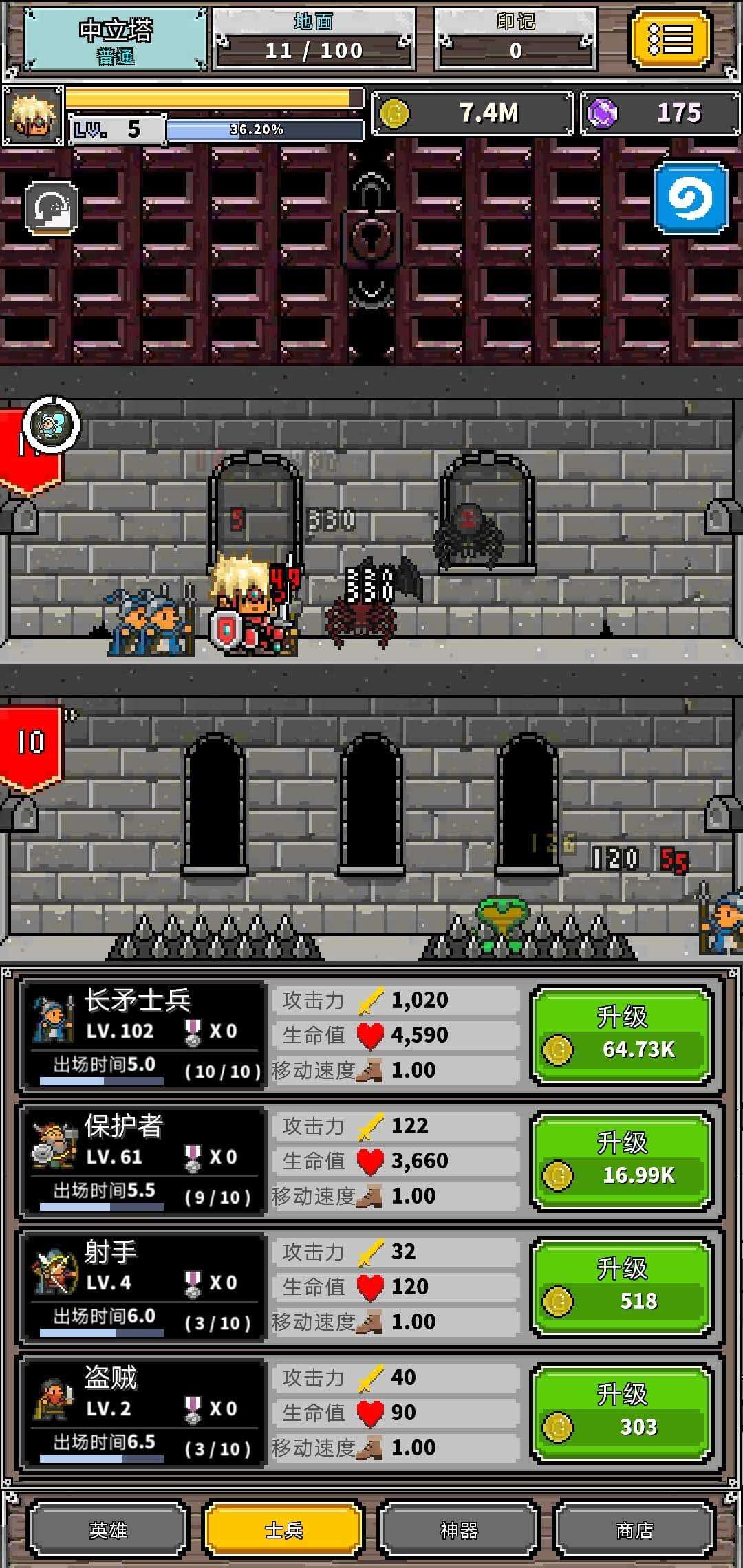
Task: Open the yellow list menu button
Action: tap(670, 40)
